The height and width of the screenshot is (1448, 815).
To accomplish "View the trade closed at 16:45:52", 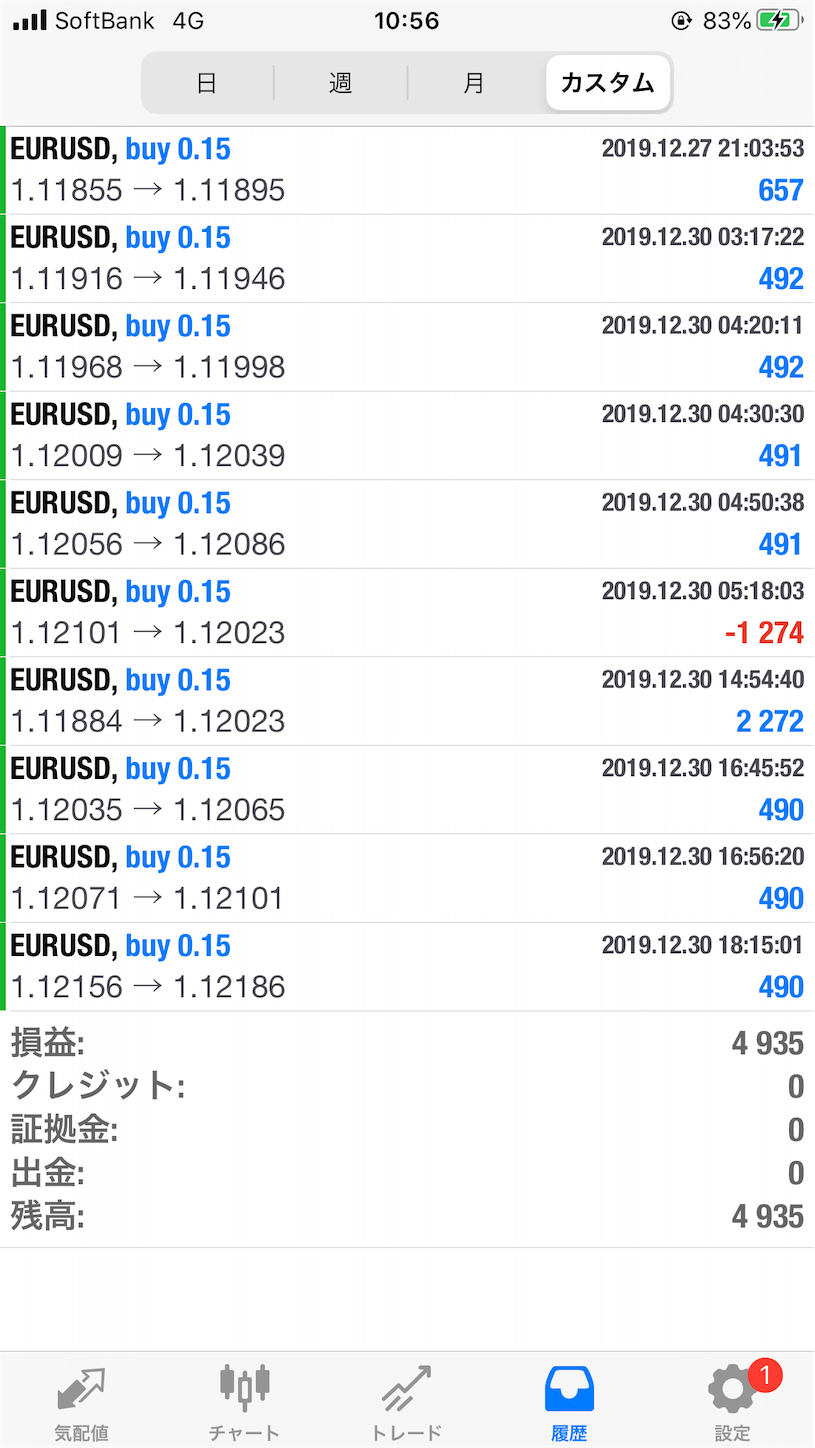I will click(407, 790).
